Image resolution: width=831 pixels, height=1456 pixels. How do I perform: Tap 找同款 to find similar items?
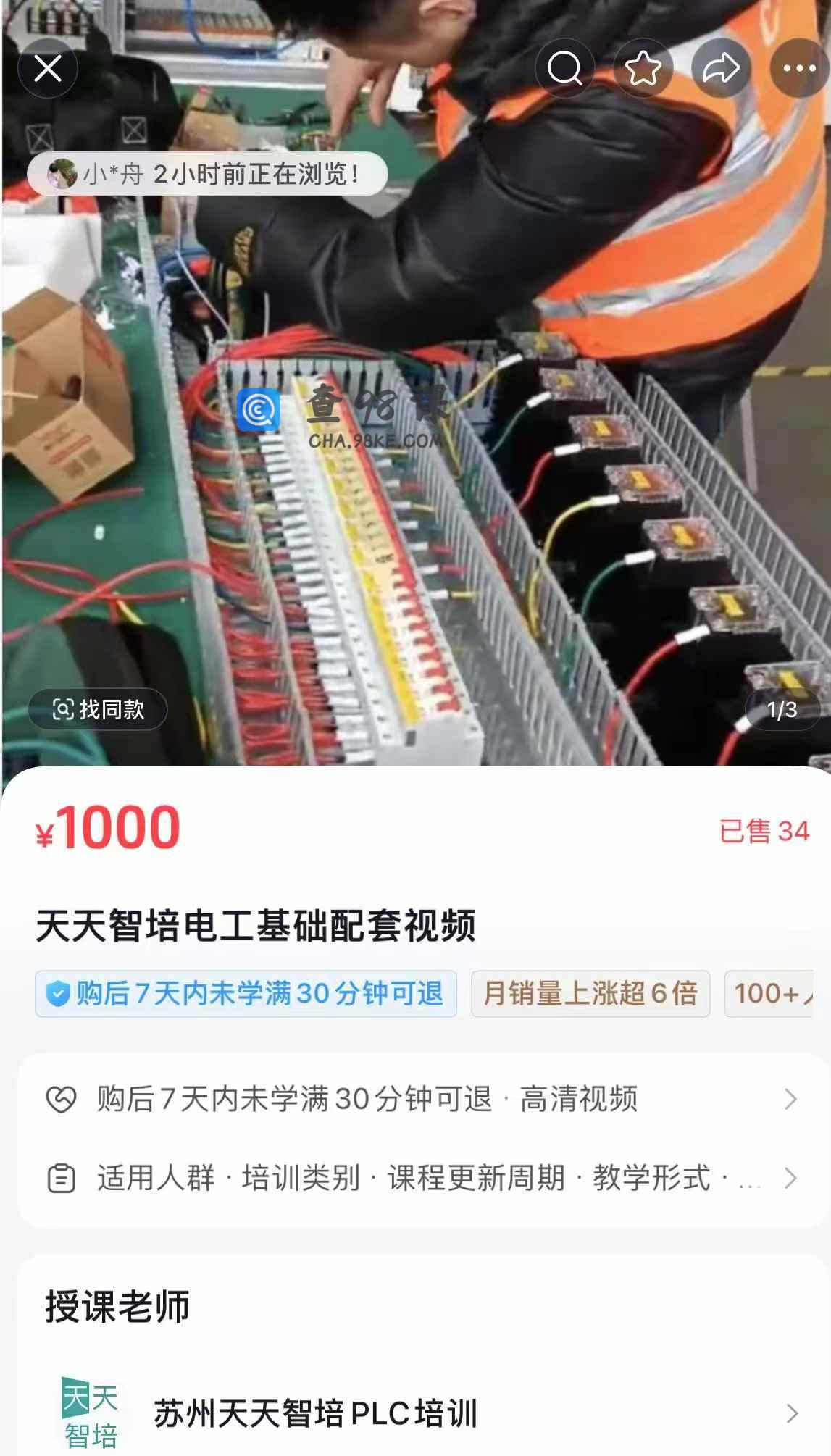click(98, 709)
